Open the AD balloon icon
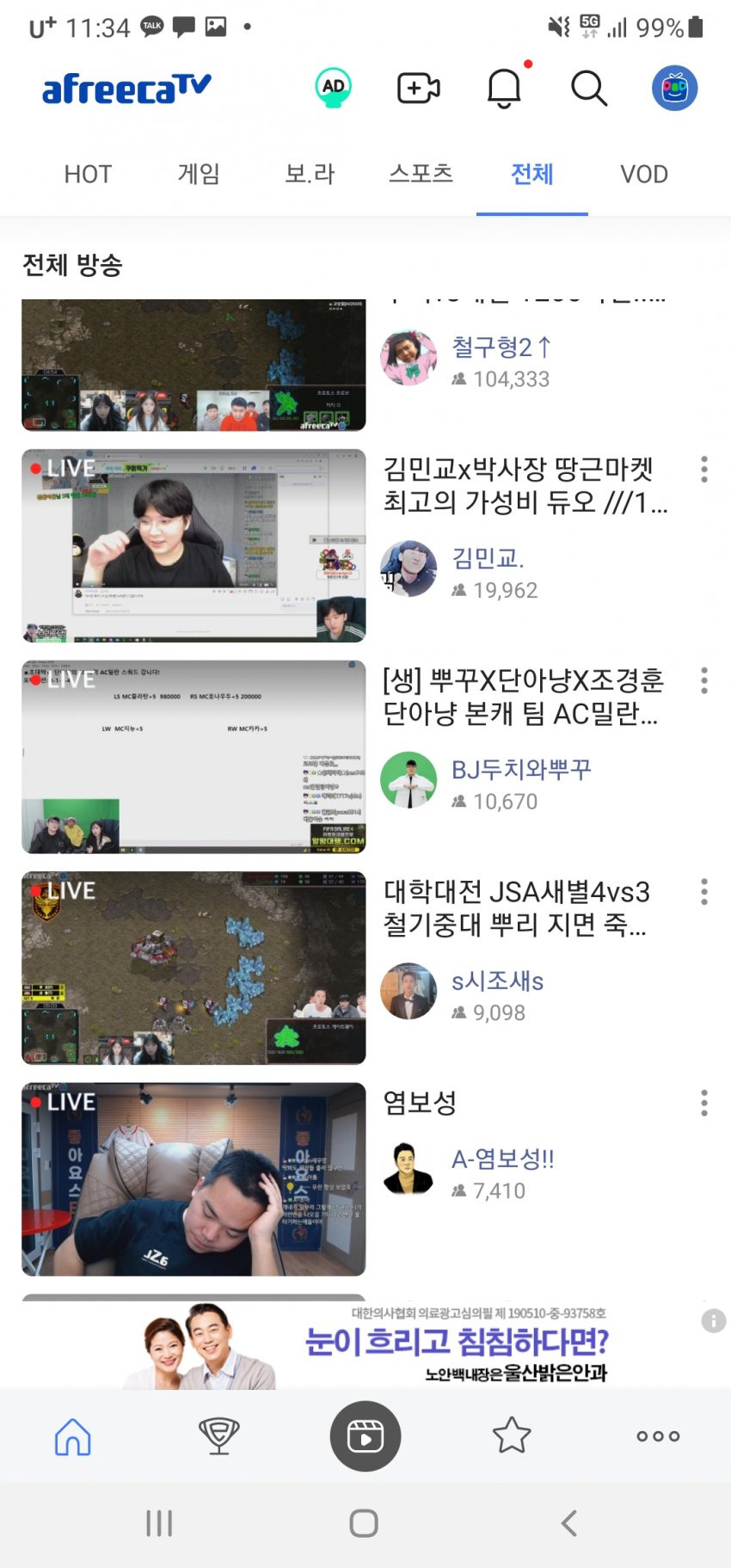Viewport: 731px width, 1568px height. 333,88
